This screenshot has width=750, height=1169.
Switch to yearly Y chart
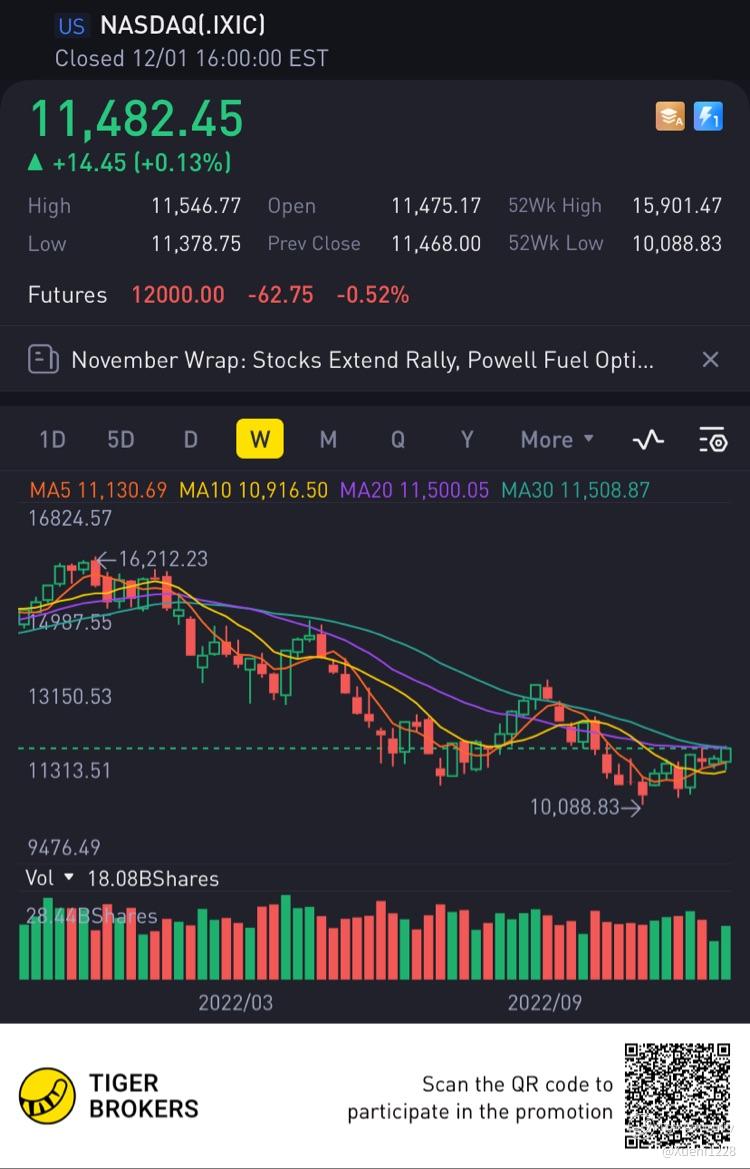click(466, 439)
